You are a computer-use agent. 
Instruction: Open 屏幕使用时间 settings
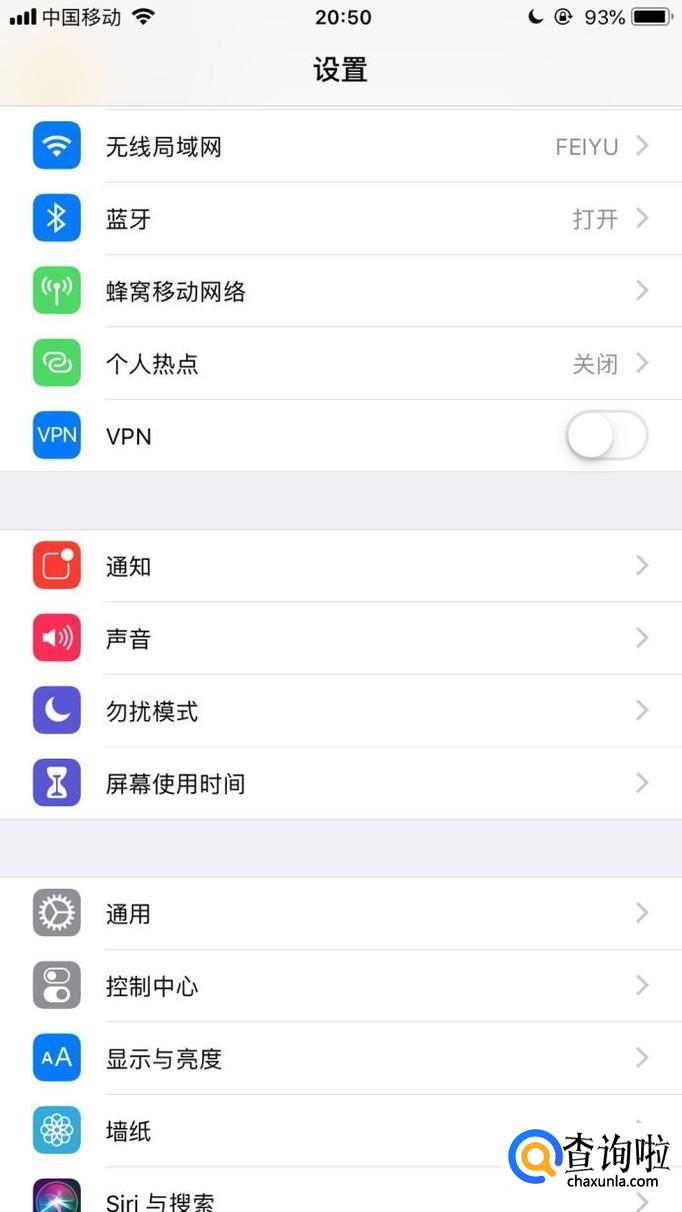340,783
